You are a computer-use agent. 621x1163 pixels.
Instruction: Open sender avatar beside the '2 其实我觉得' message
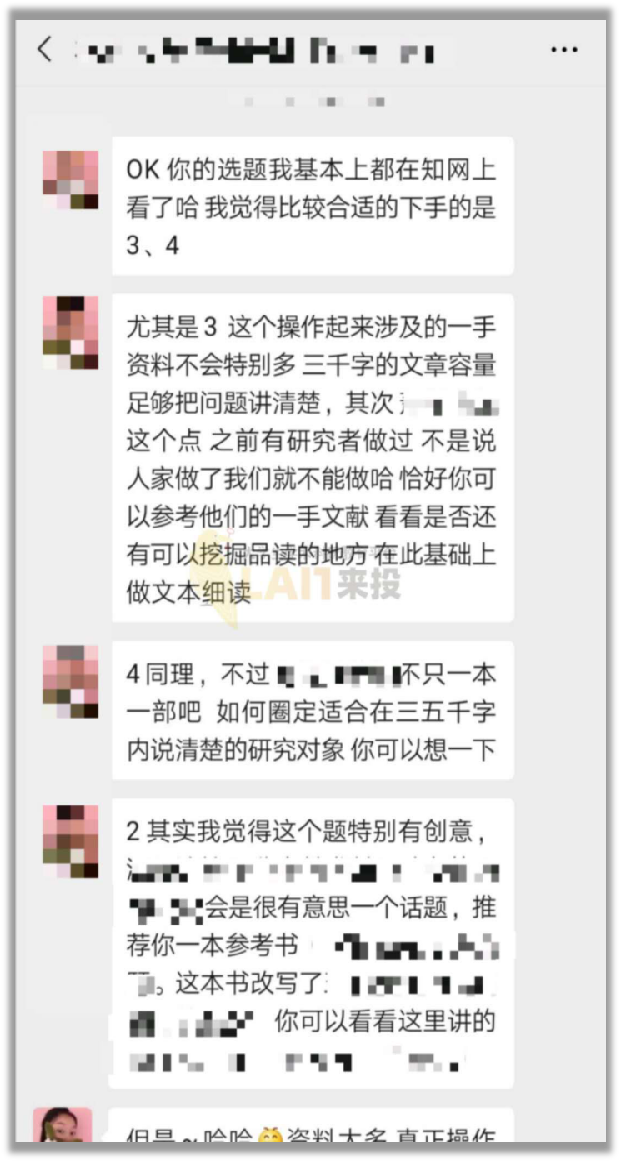(x=71, y=841)
